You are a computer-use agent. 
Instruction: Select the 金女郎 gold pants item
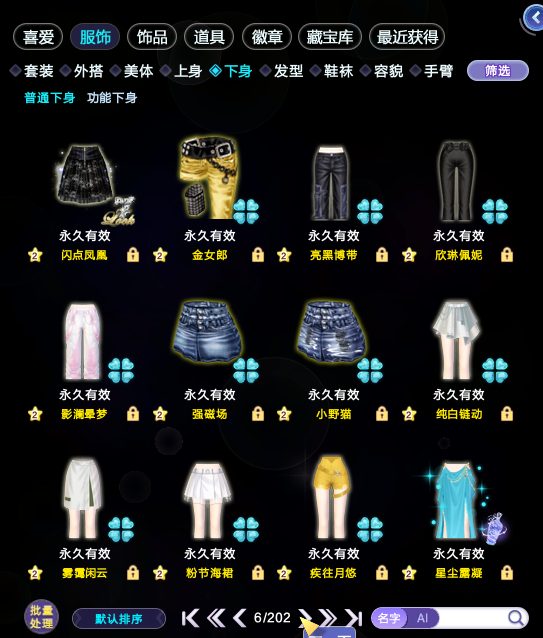pos(209,179)
